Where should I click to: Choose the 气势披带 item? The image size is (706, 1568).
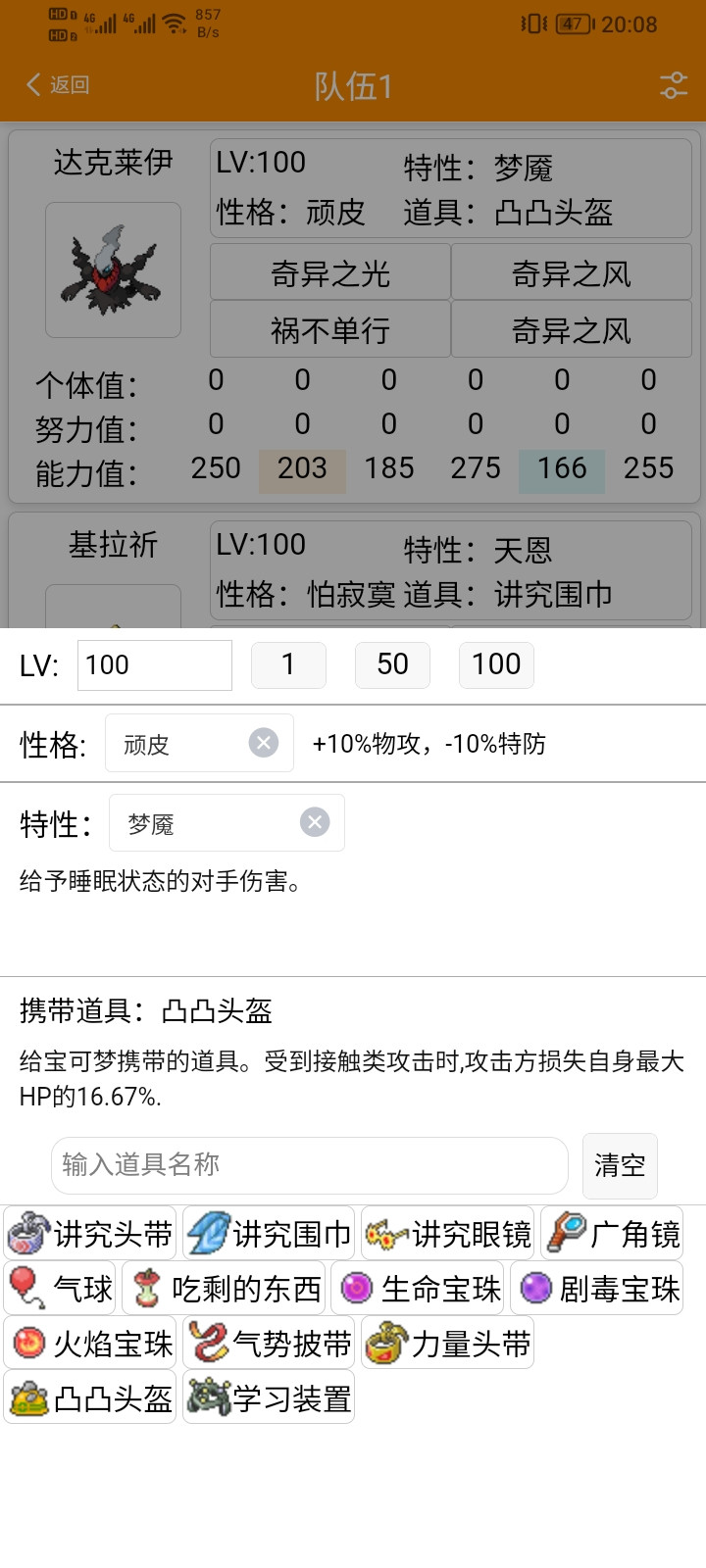pyautogui.click(x=269, y=1344)
